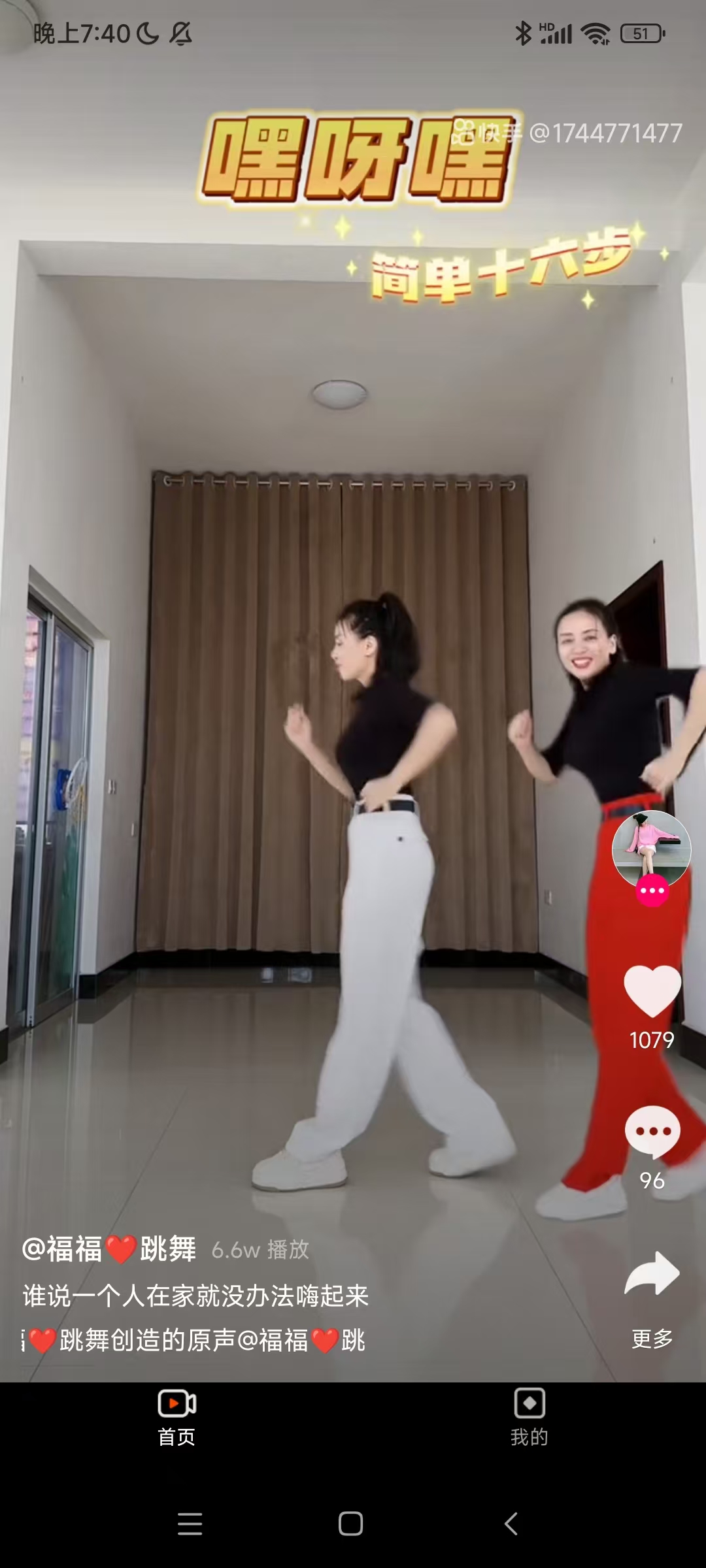Image resolution: width=706 pixels, height=1568 pixels.
Task: Open the comments on this video
Action: 652,1132
